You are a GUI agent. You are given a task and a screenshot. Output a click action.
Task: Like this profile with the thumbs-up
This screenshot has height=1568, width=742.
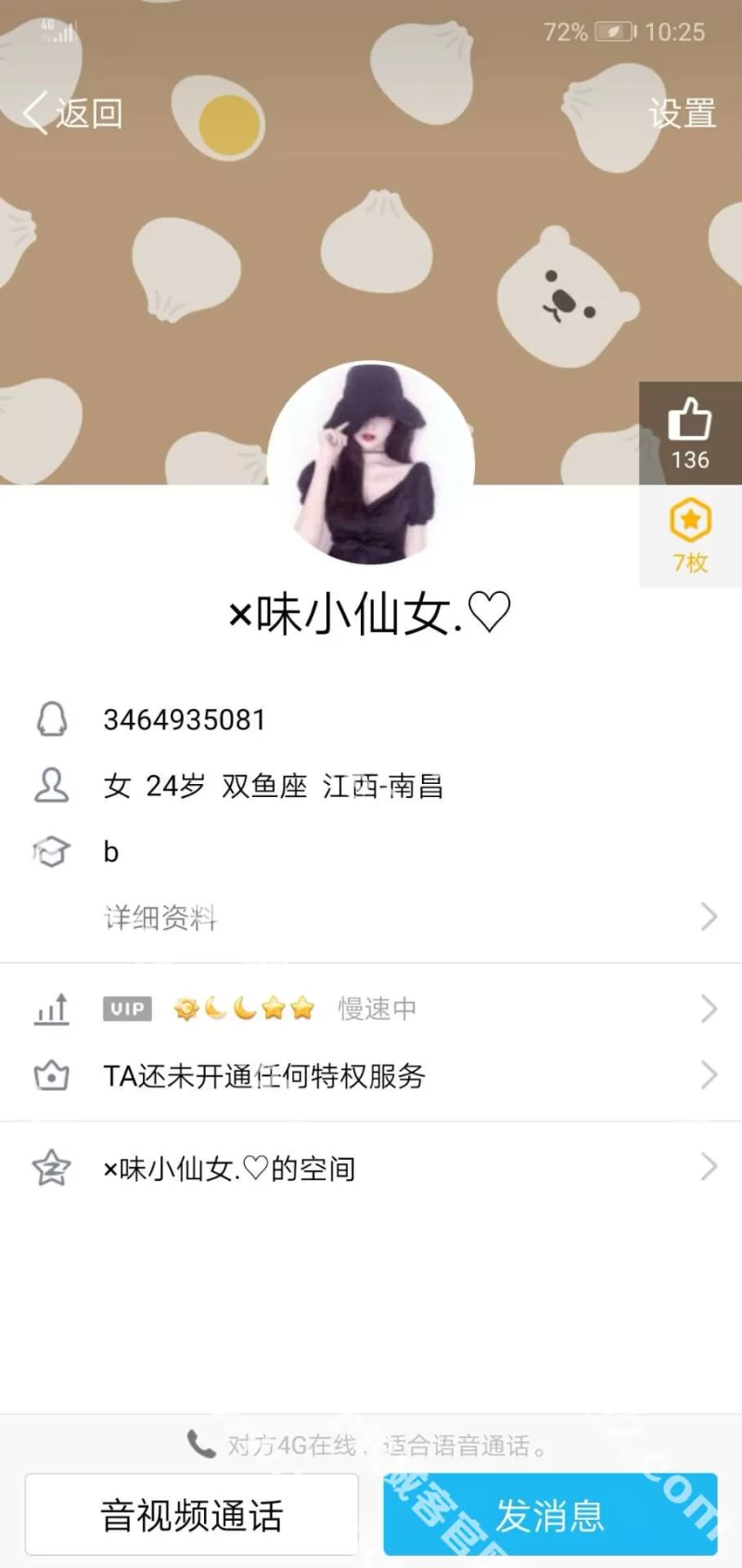690,432
